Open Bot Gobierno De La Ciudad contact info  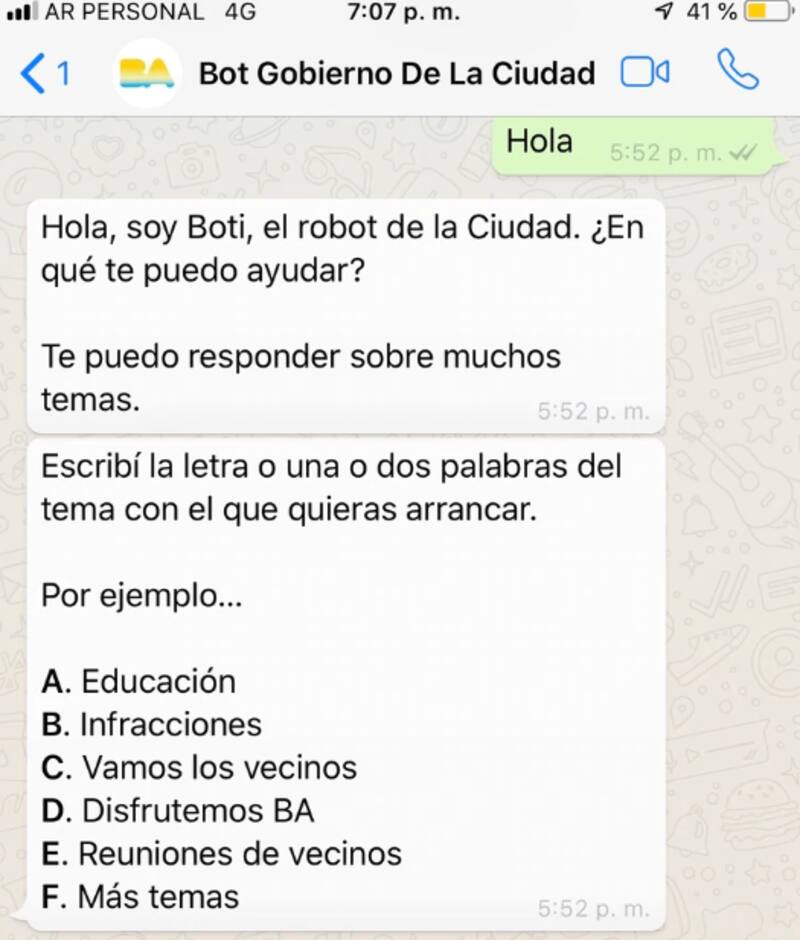[x=396, y=74]
